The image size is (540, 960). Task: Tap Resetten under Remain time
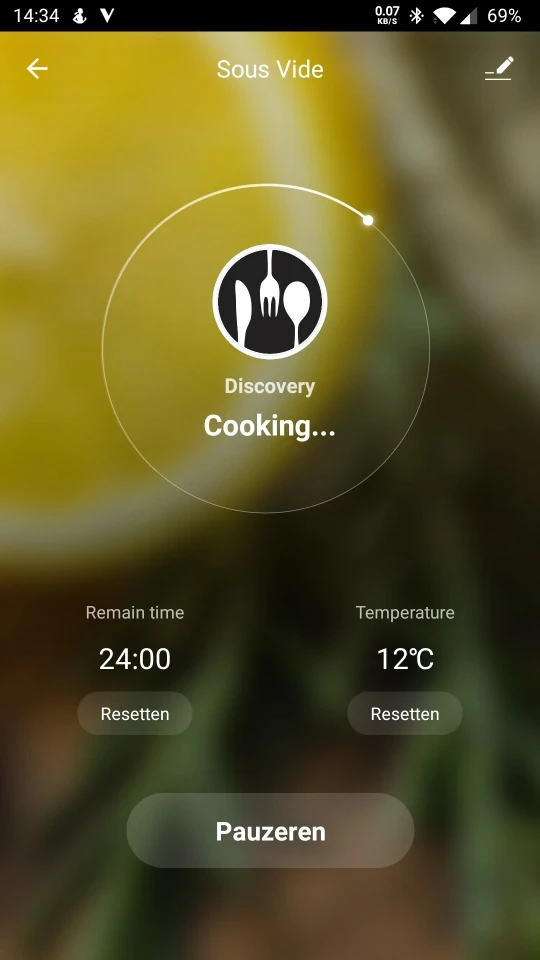pyautogui.click(x=135, y=713)
